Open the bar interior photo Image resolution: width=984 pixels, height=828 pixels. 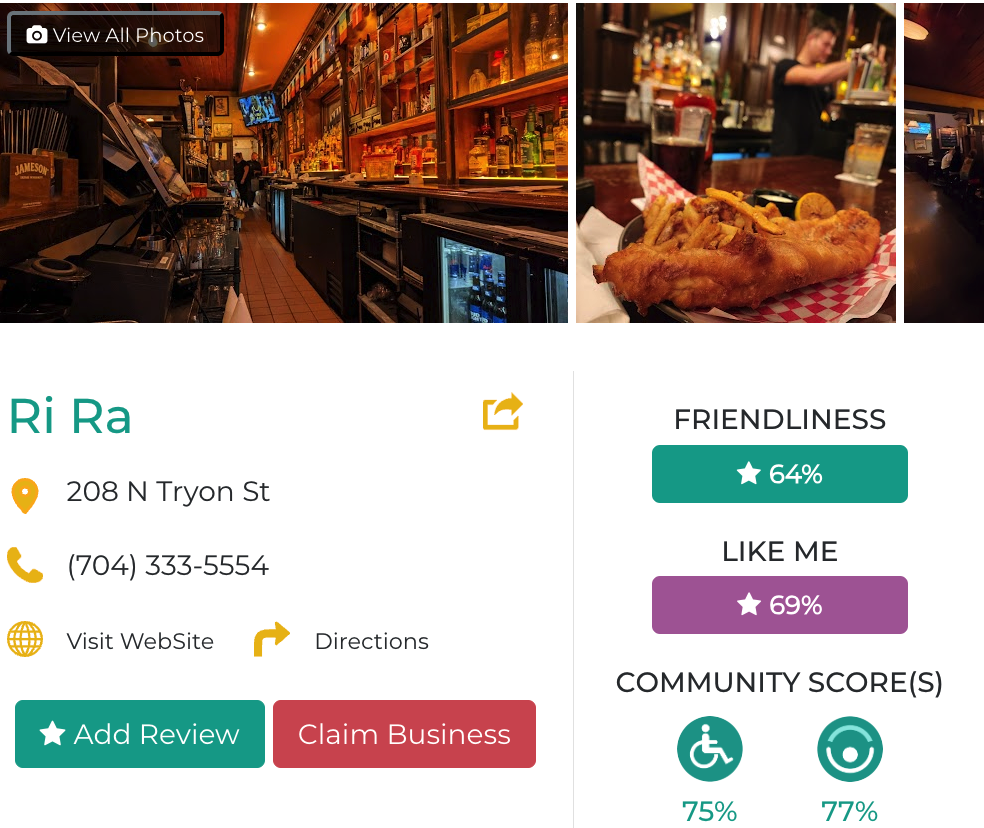(284, 190)
